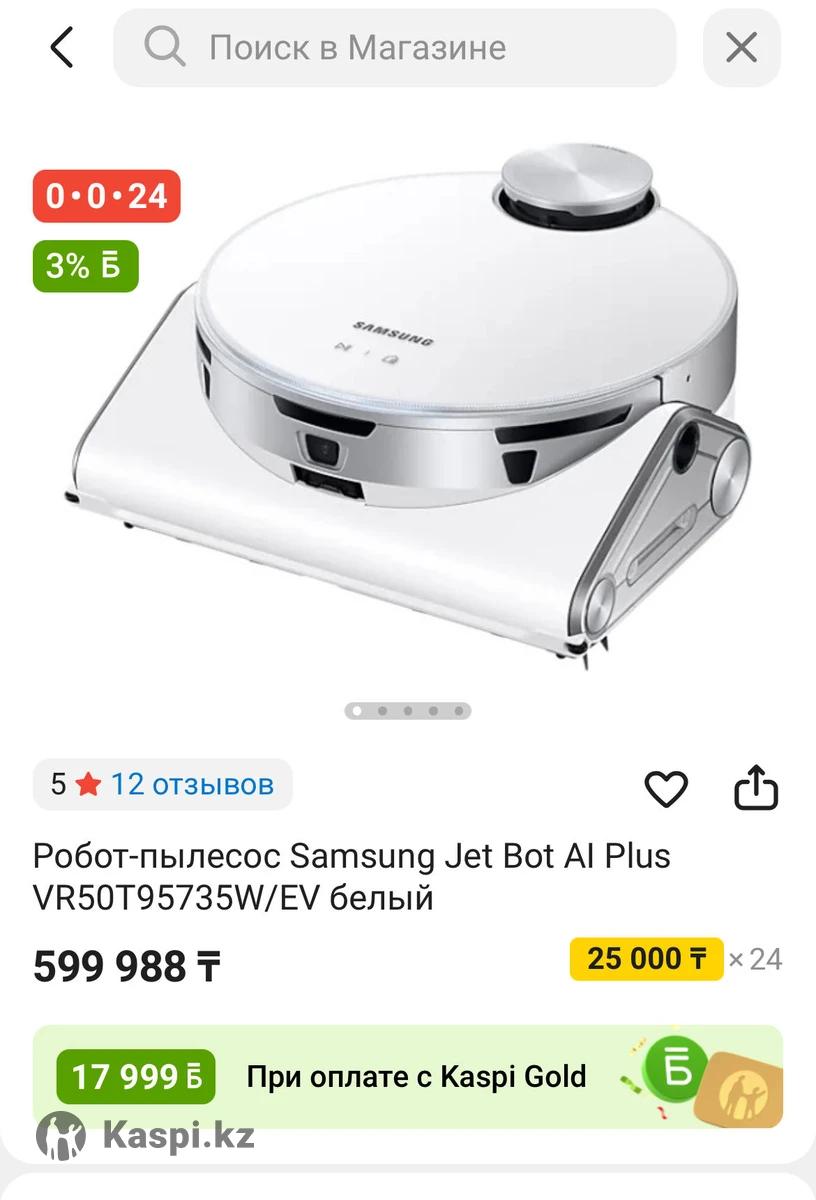The width and height of the screenshot is (816, 1200).
Task: Open the 12 отзывов reviews link
Action: pyautogui.click(x=191, y=784)
